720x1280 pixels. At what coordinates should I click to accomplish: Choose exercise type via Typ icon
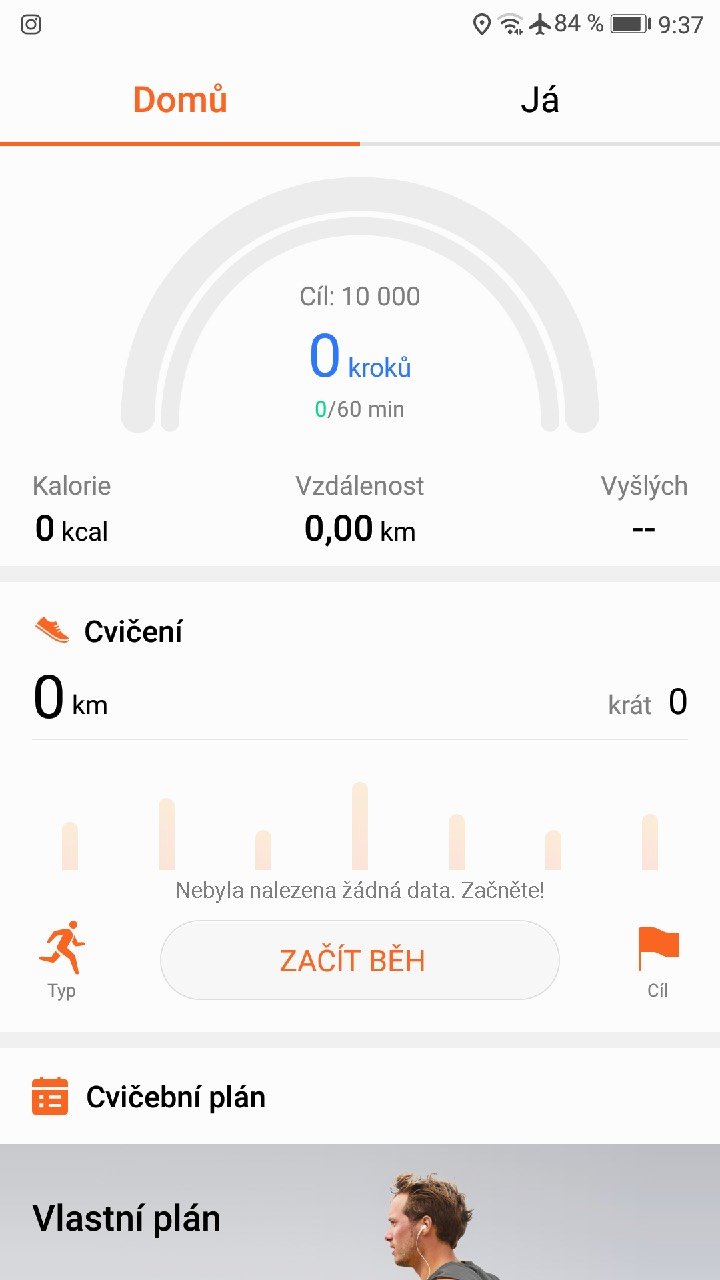[62, 957]
